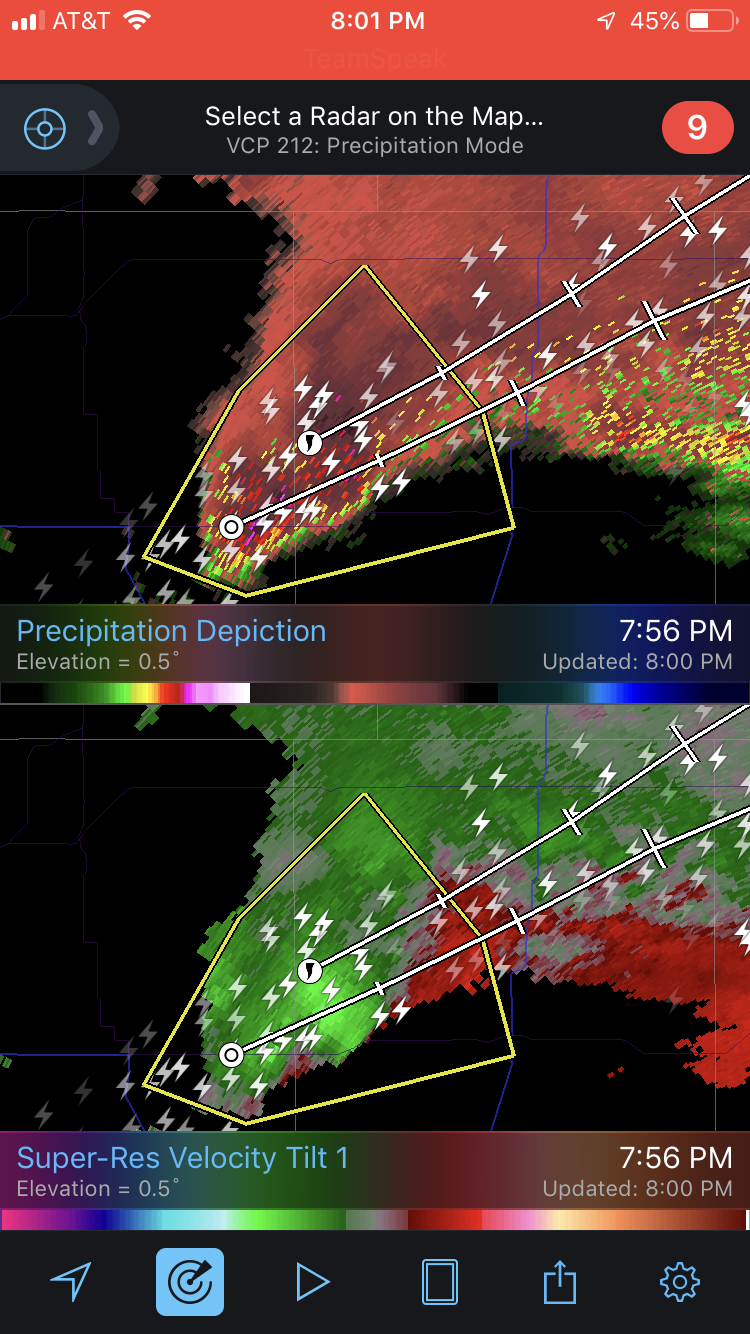This screenshot has width=750, height=1334.
Task: Tap the radar site selector target icon
Action: (44, 128)
